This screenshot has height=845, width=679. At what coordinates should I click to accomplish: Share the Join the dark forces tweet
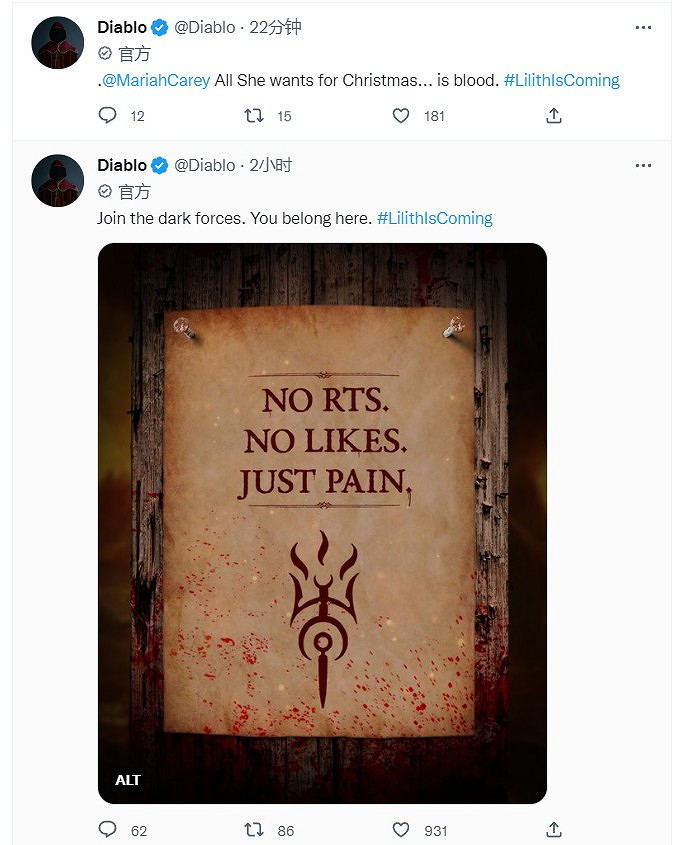click(554, 830)
